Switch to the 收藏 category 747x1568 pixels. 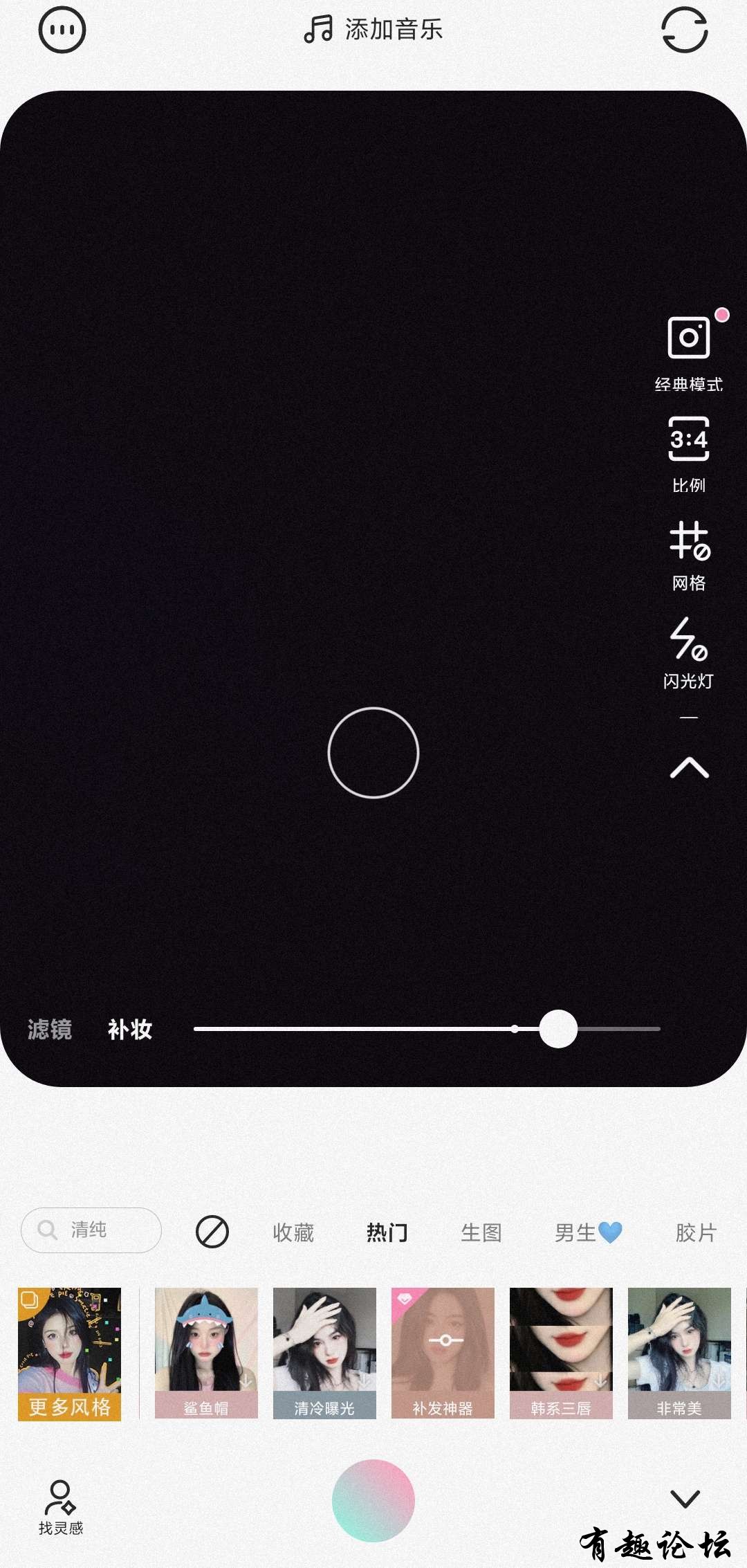pos(293,1232)
